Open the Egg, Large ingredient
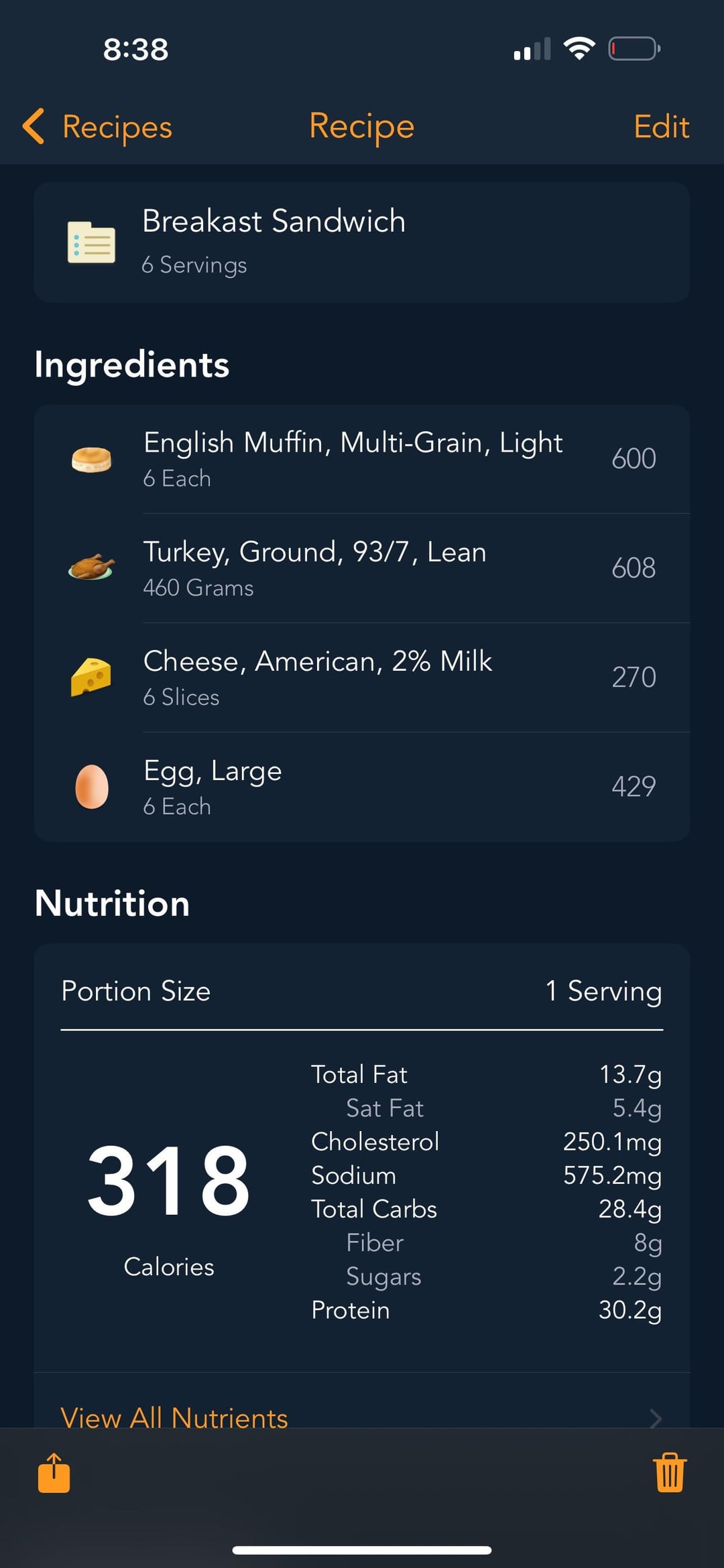Image resolution: width=724 pixels, height=1568 pixels. pyautogui.click(x=362, y=787)
